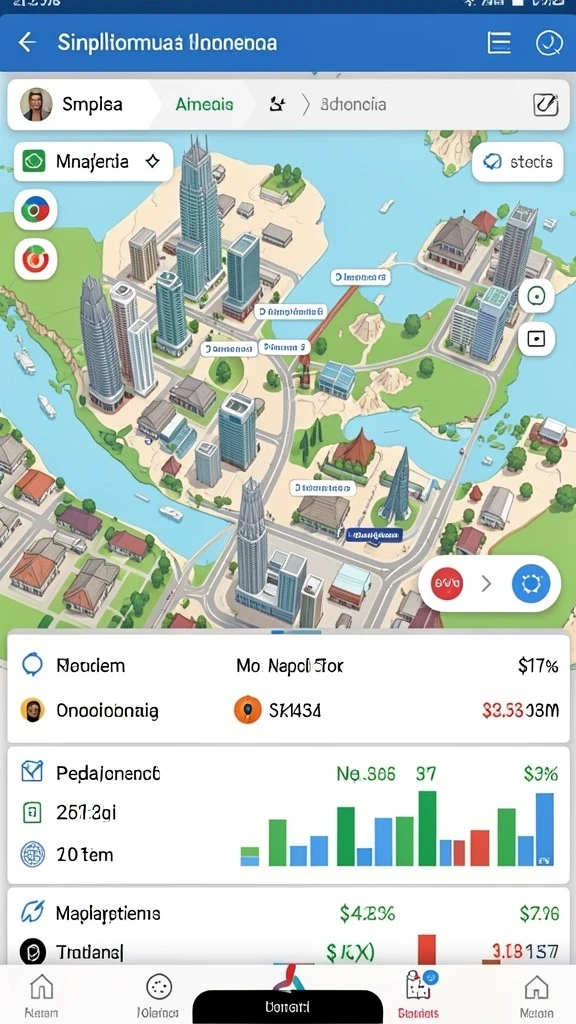Switch to the green Aimeais tab
The width and height of the screenshot is (576, 1024).
(x=204, y=104)
